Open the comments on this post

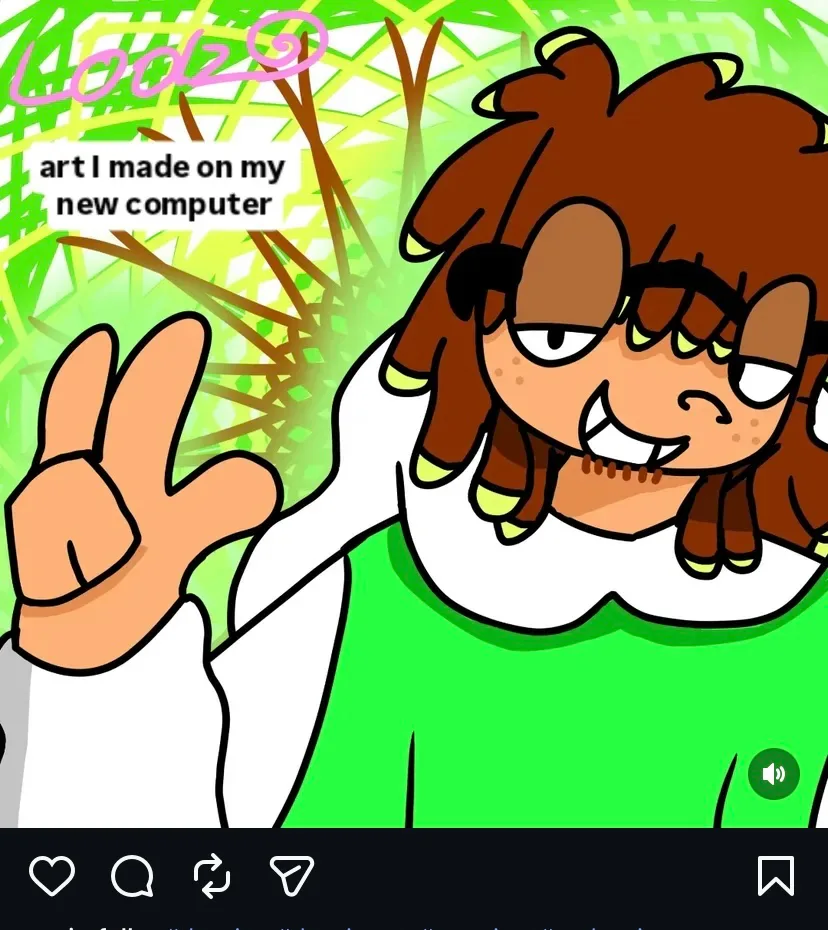pos(132,875)
